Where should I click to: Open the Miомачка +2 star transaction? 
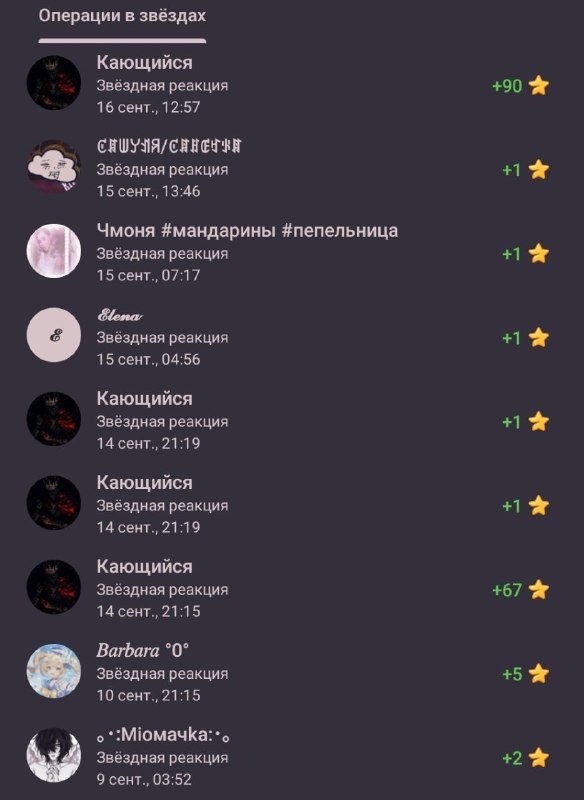[x=292, y=757]
